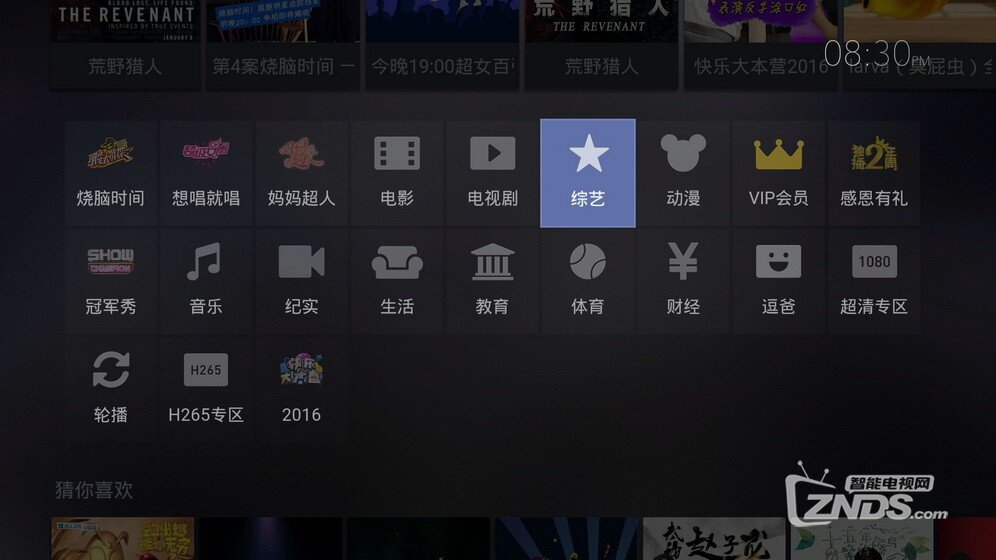Open the 烧脑时间 category tile
The image size is (996, 560).
pos(110,174)
